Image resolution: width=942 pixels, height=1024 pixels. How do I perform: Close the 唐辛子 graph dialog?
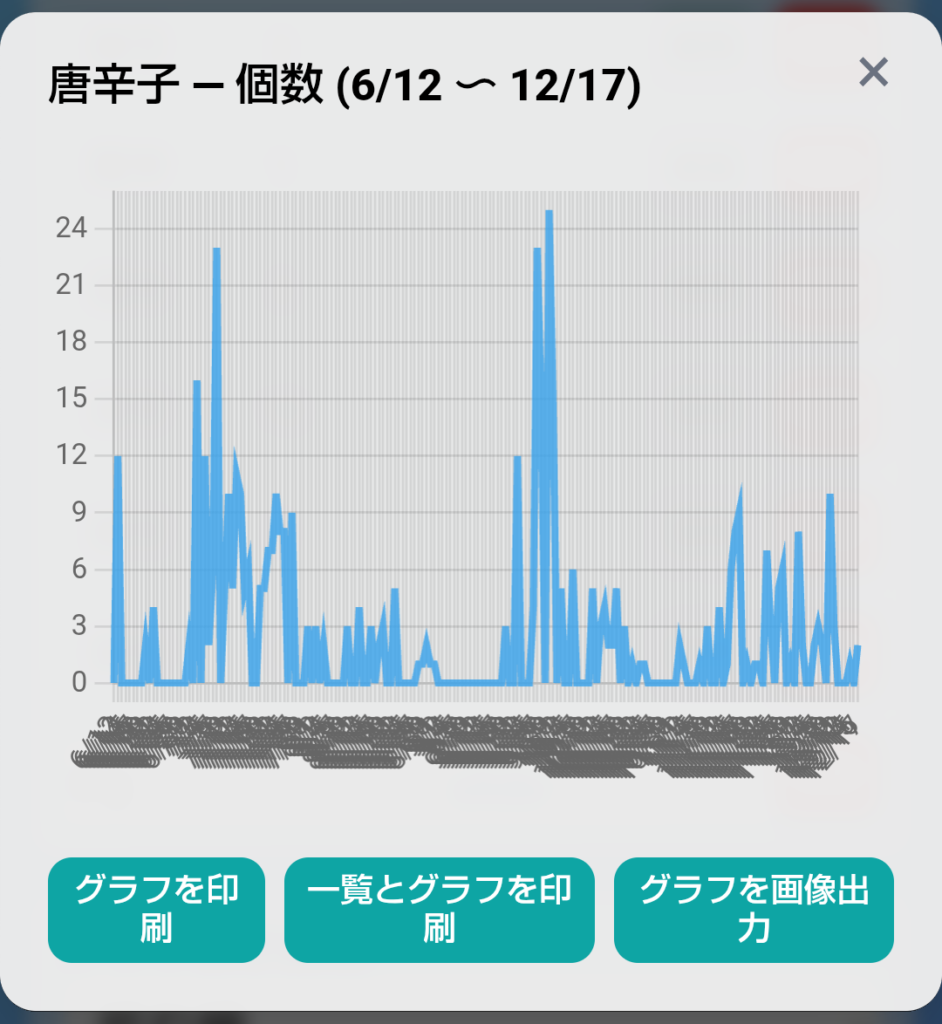coord(873,72)
